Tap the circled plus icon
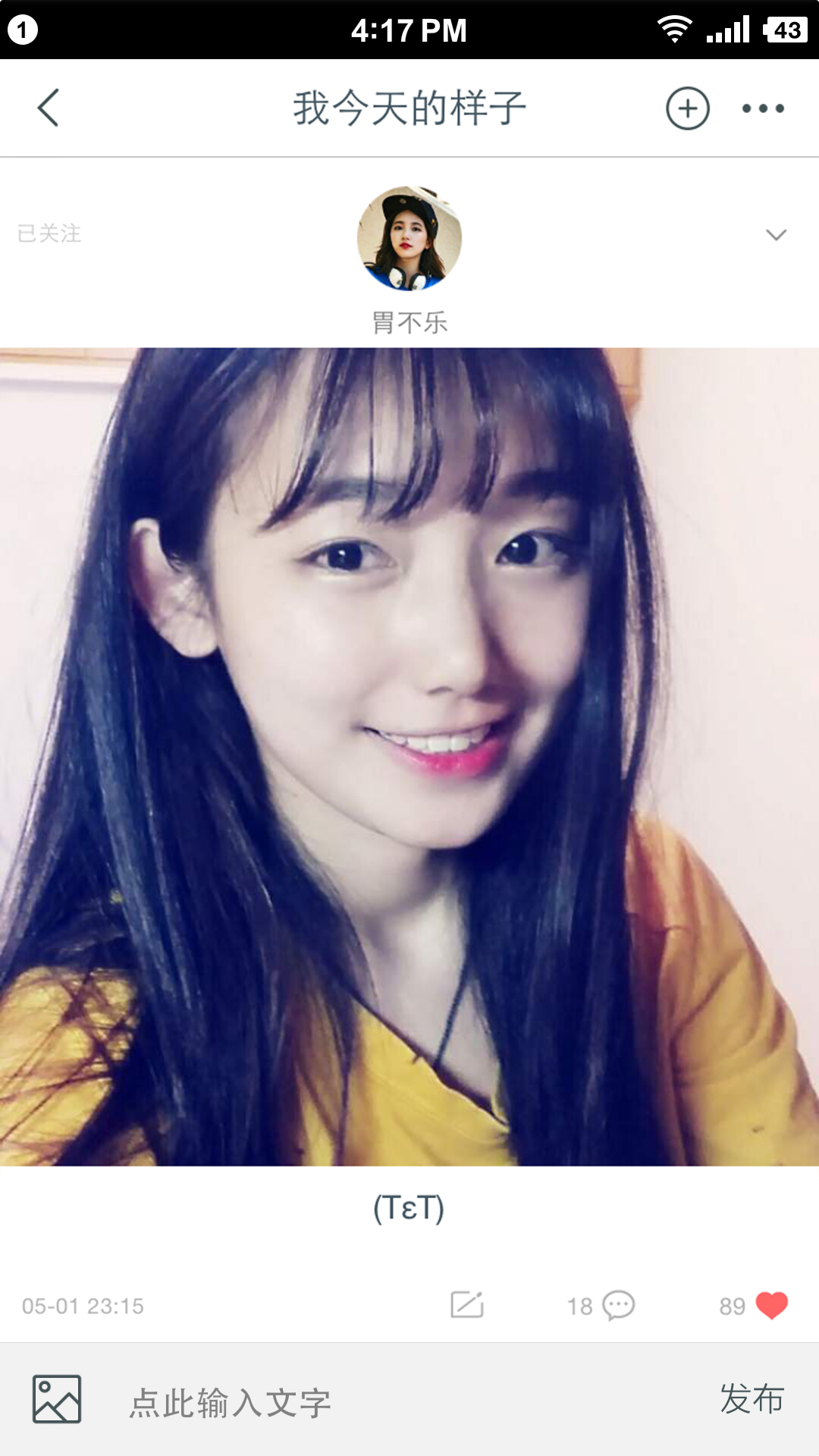Viewport: 819px width, 1456px height. [687, 108]
